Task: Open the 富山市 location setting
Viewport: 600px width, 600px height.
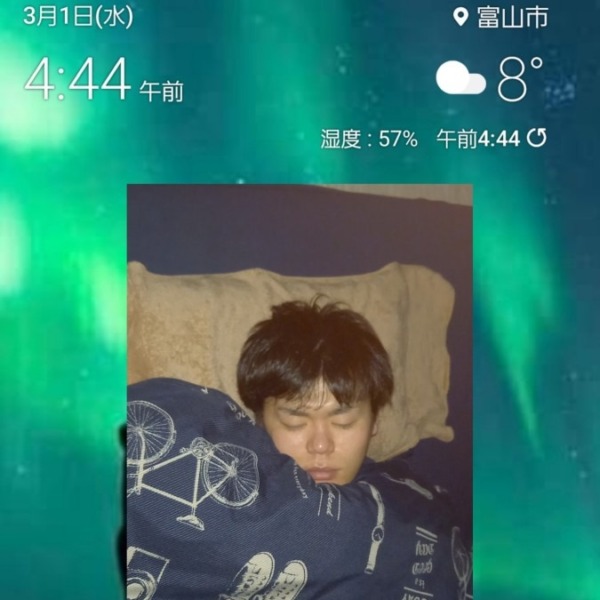Action: pos(500,17)
